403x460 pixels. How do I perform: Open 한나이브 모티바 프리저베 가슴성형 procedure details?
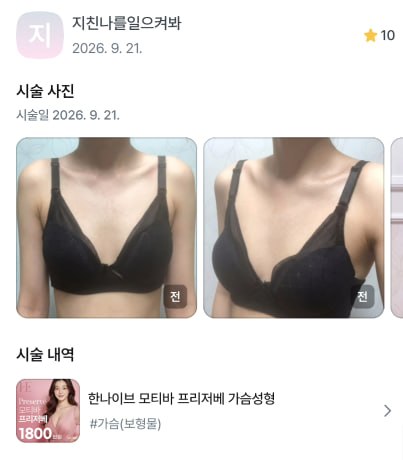(x=204, y=411)
